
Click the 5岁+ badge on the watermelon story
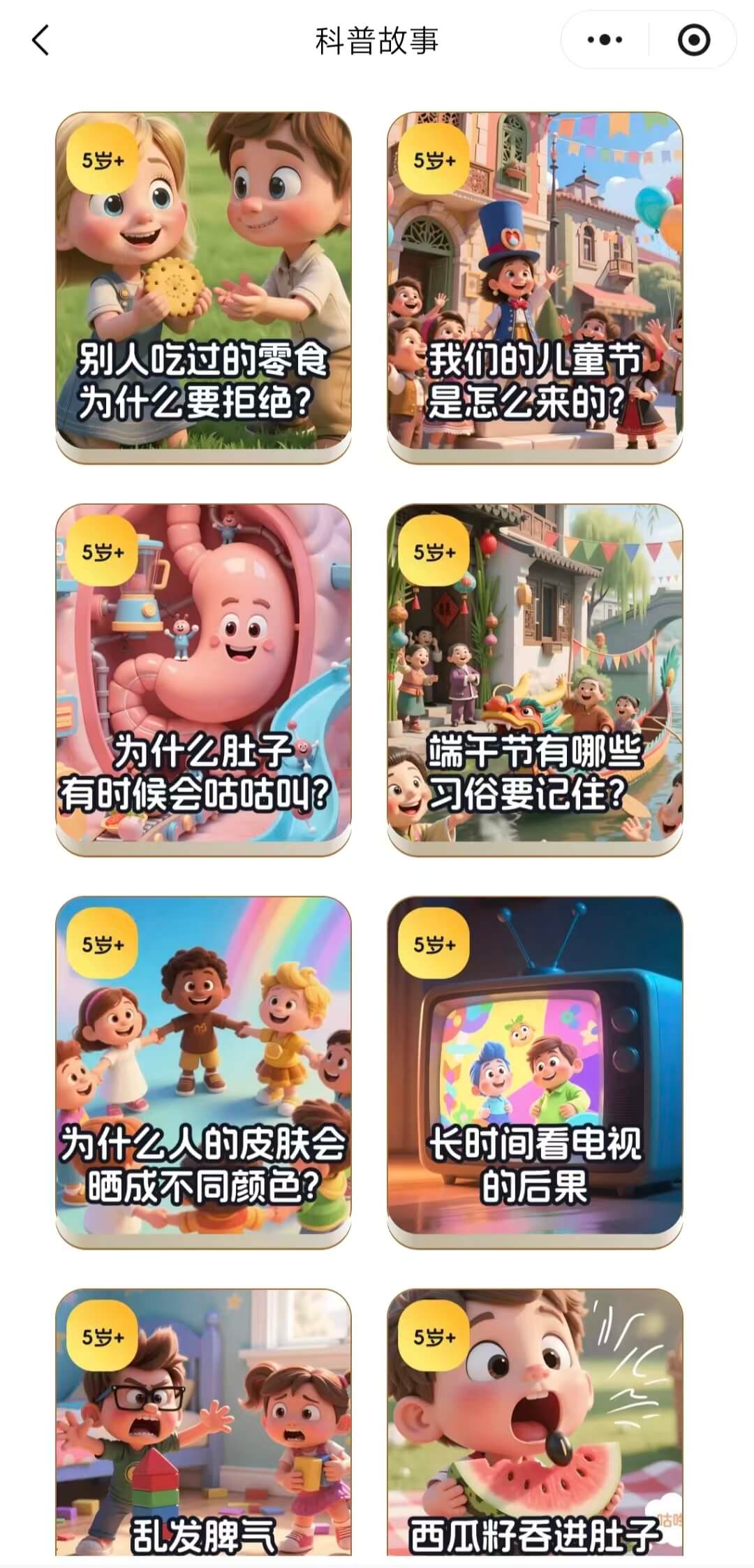(x=433, y=1341)
